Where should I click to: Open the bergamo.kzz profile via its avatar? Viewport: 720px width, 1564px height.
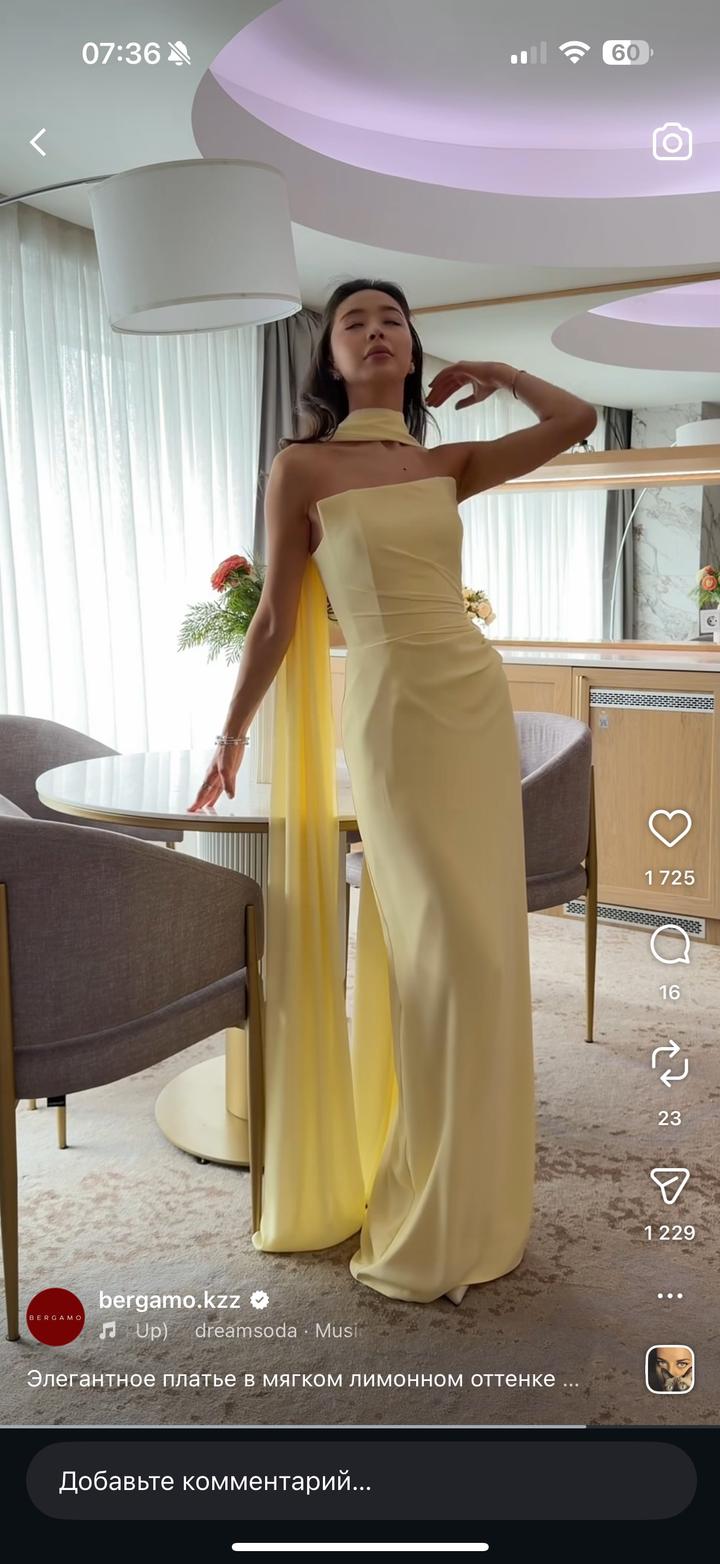coord(56,1317)
